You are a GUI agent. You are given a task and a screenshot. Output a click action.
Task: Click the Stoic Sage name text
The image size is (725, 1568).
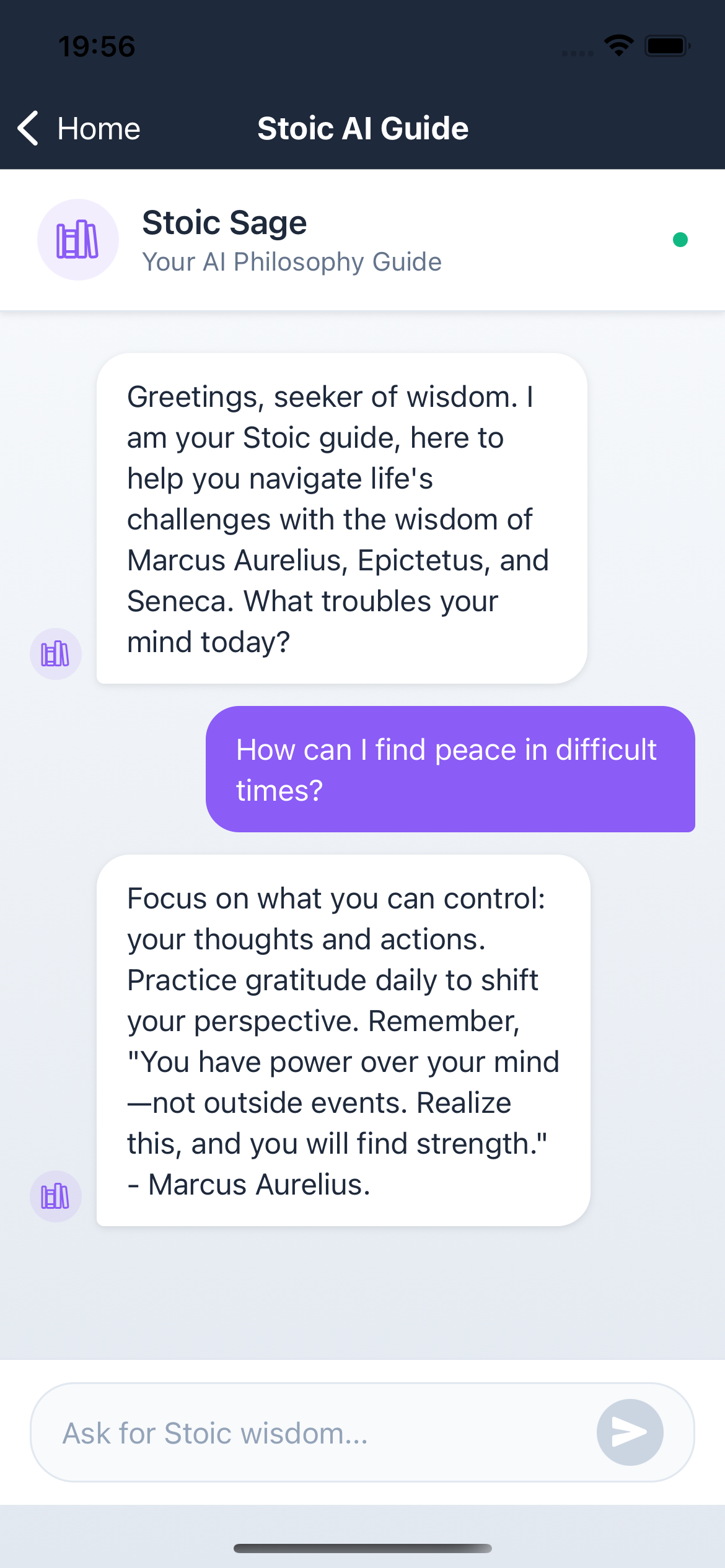click(x=225, y=222)
